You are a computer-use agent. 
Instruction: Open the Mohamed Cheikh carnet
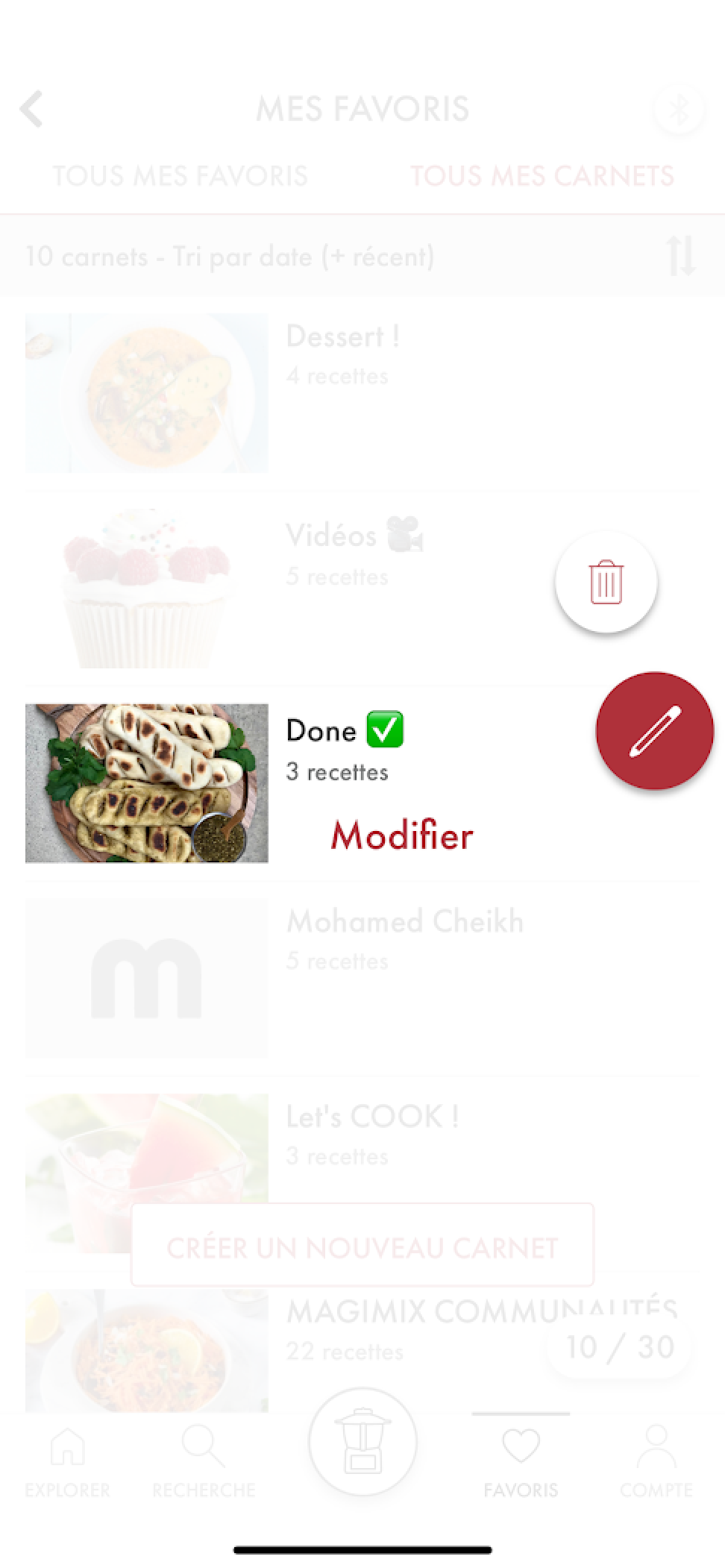pos(361,979)
